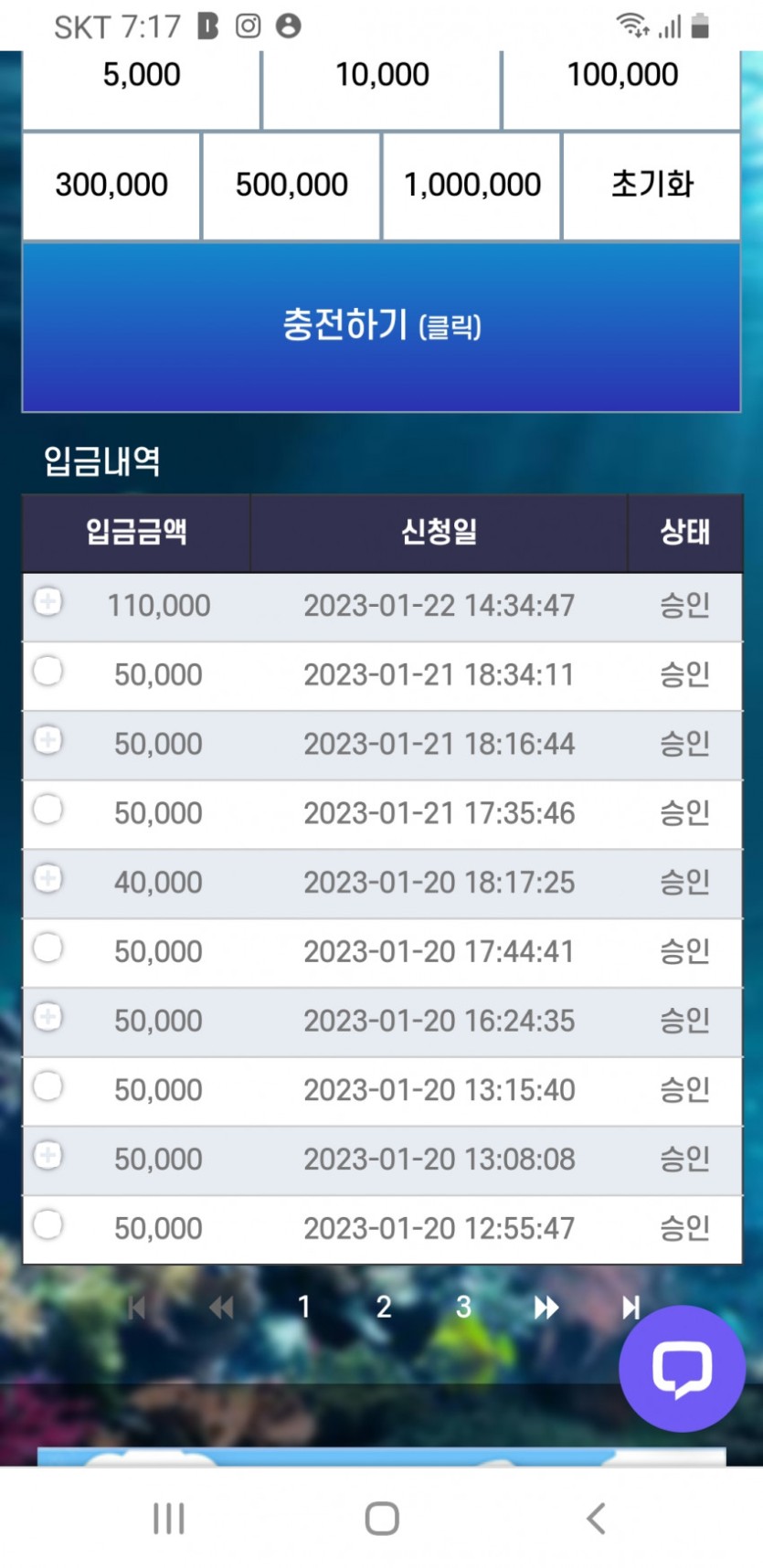The height and width of the screenshot is (1568, 763).
Task: Tap the 300,000 amount button
Action: [x=111, y=185]
